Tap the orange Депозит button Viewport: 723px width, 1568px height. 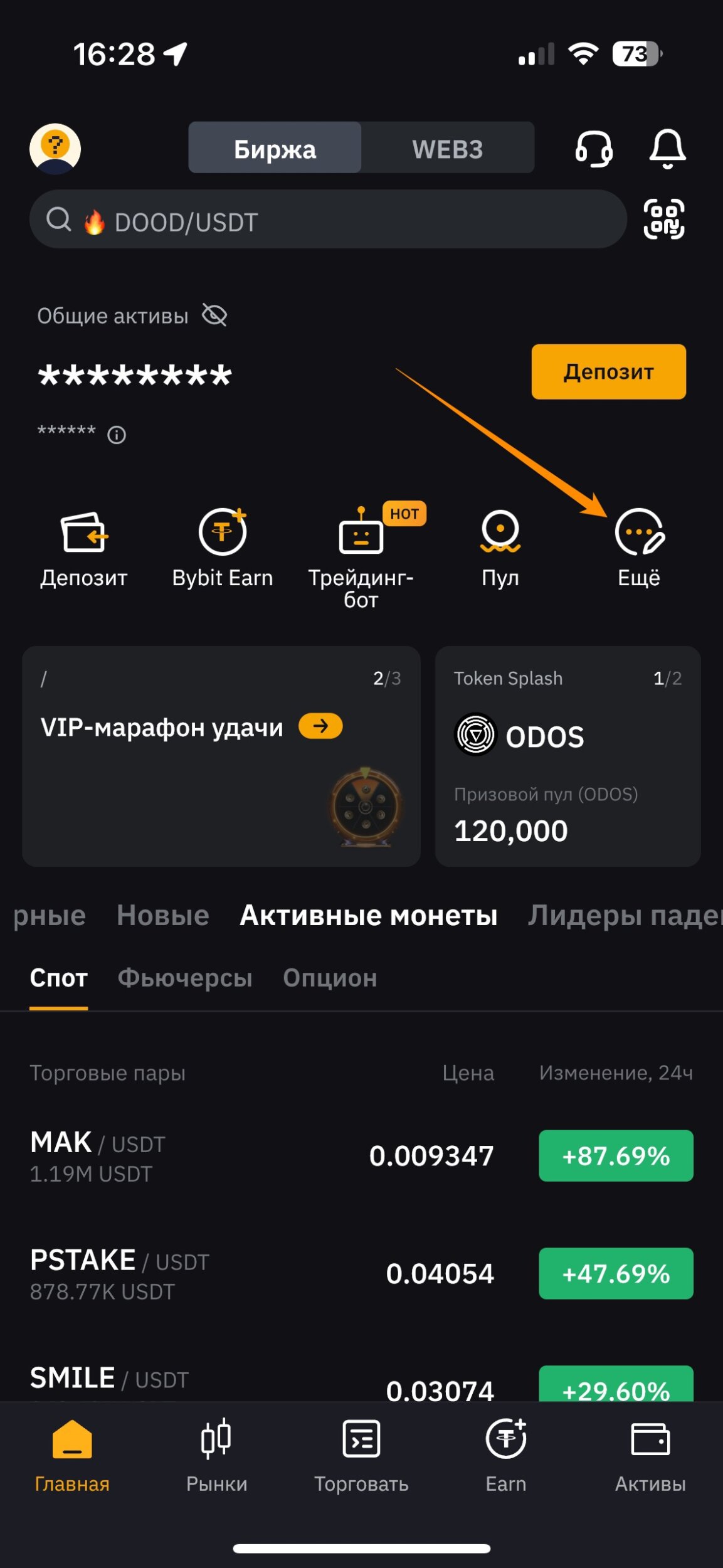[x=608, y=371]
